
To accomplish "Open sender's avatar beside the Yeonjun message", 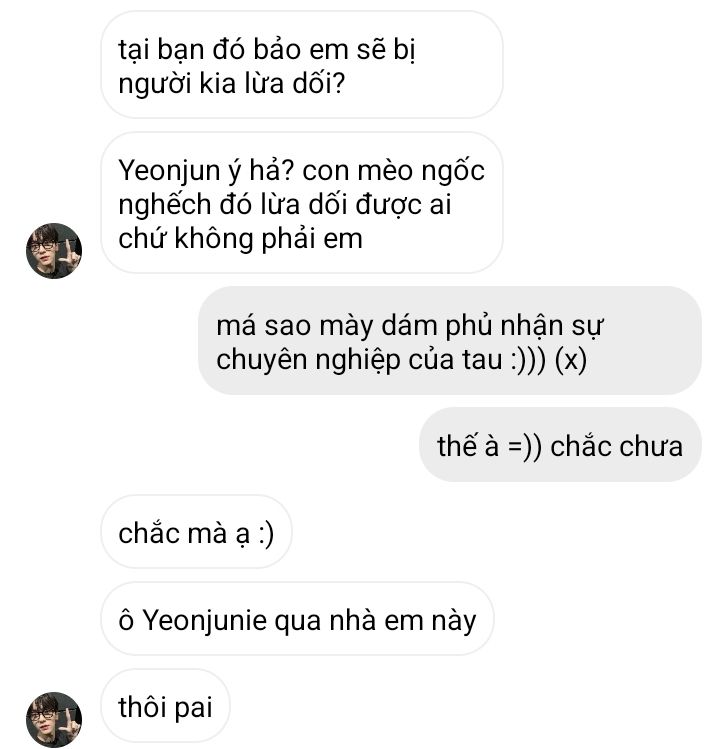I will click(53, 250).
